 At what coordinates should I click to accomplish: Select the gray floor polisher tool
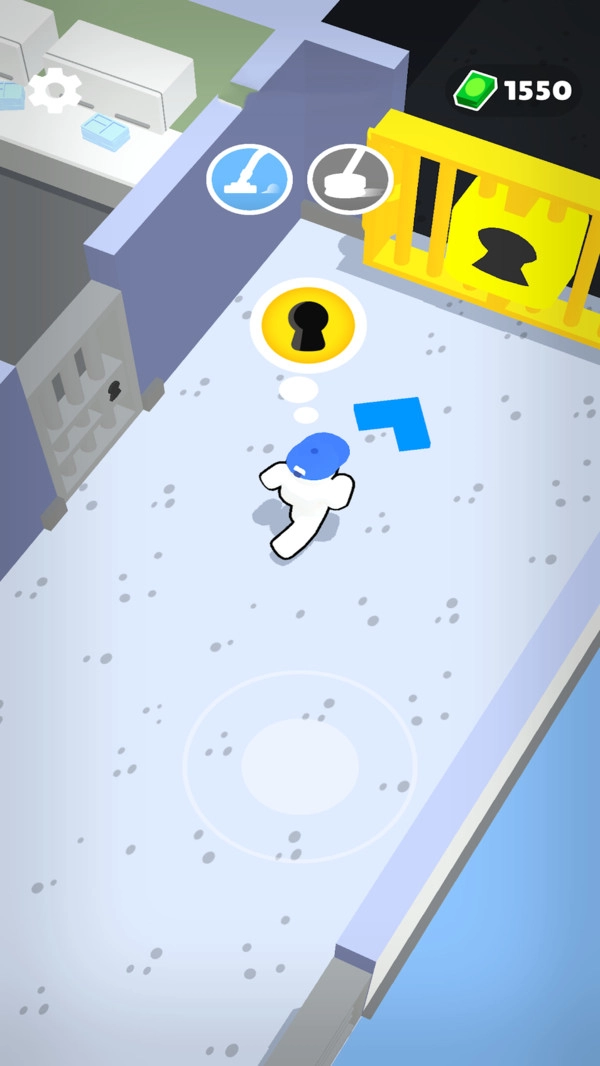349,180
